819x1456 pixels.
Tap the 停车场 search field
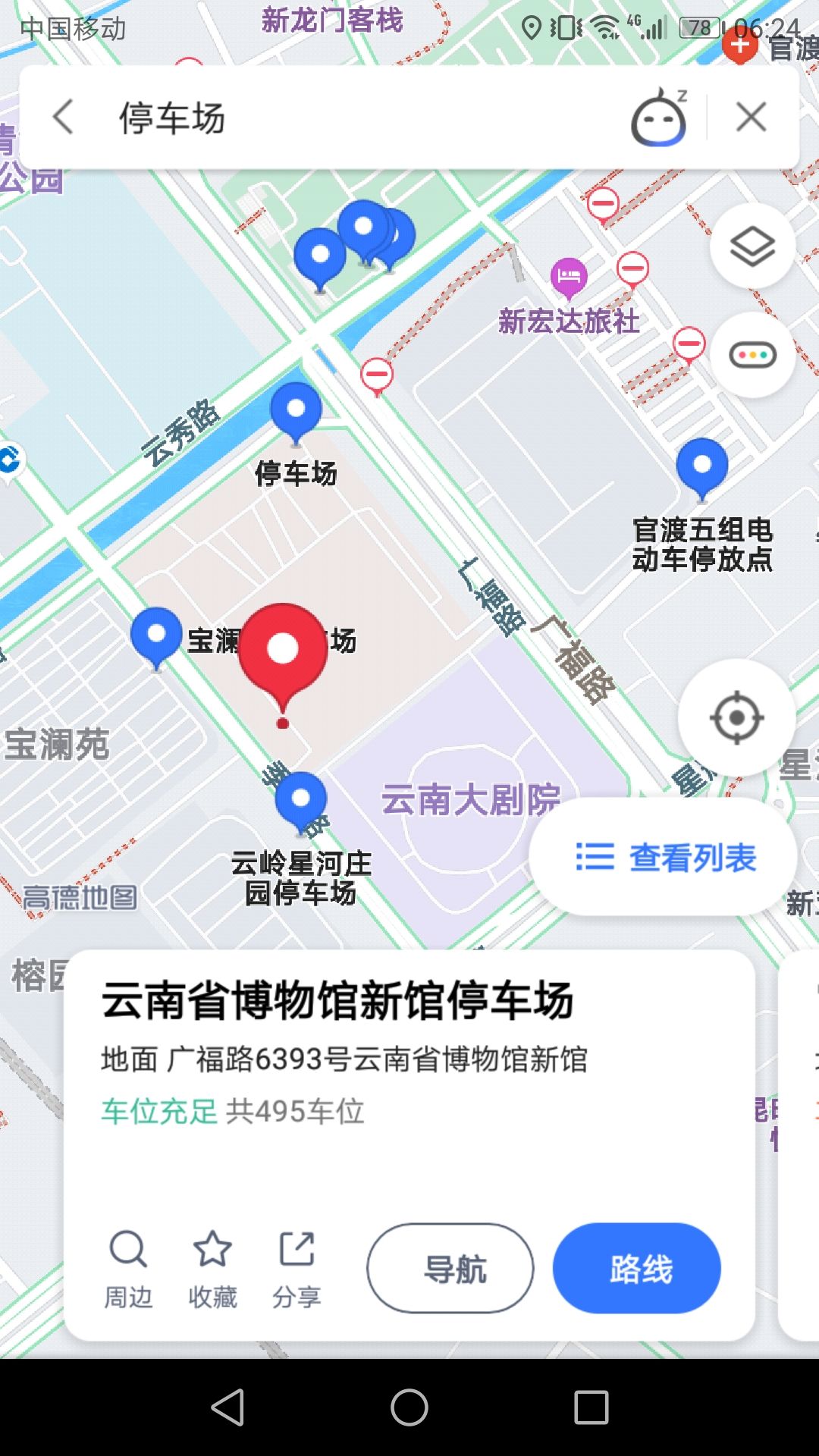point(341,118)
